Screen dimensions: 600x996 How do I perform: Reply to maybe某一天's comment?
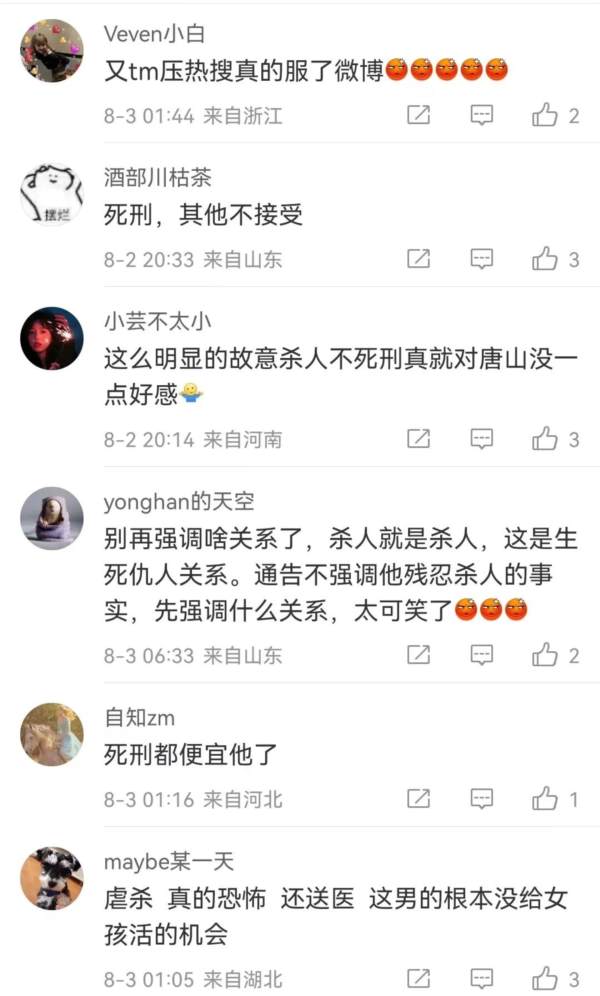482,978
